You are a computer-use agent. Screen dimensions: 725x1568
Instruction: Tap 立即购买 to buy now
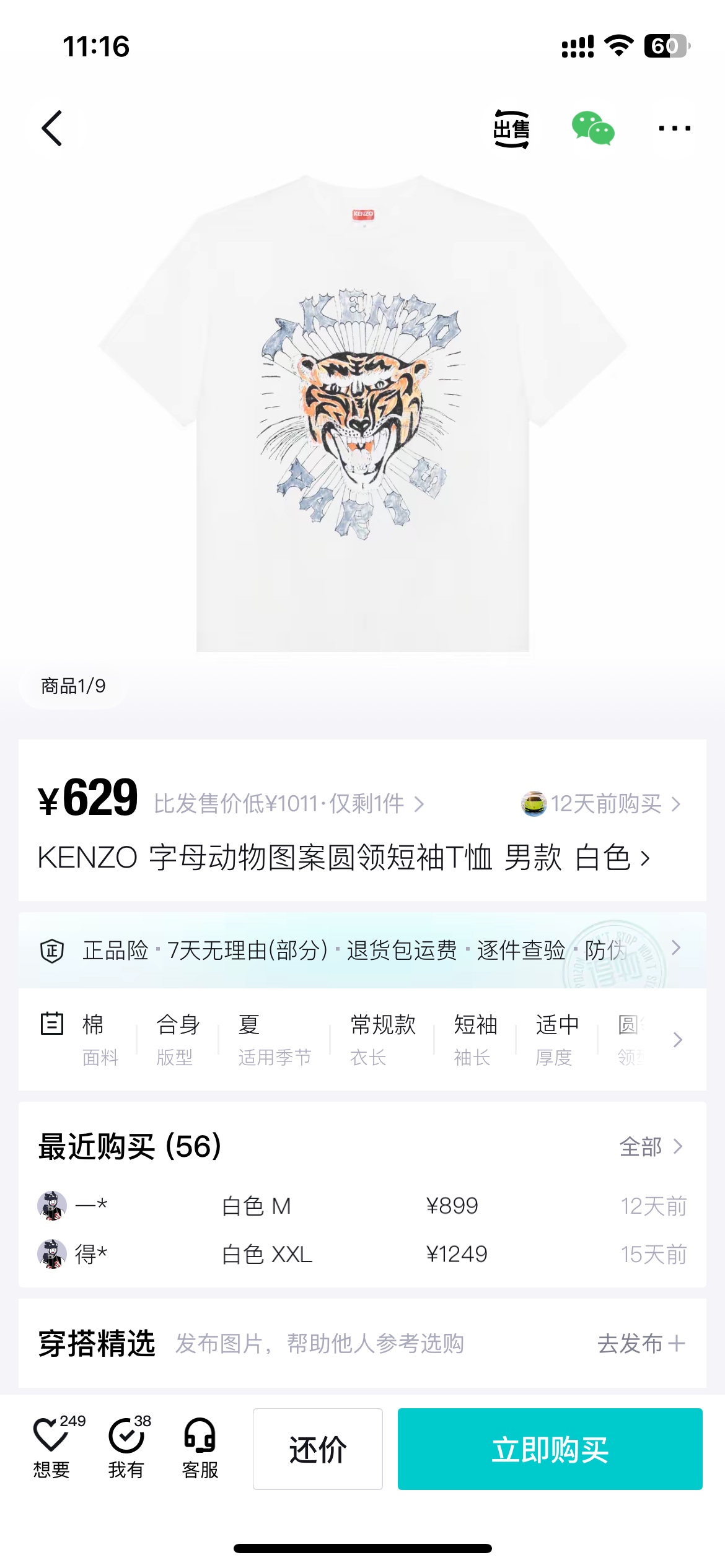pyautogui.click(x=550, y=1449)
